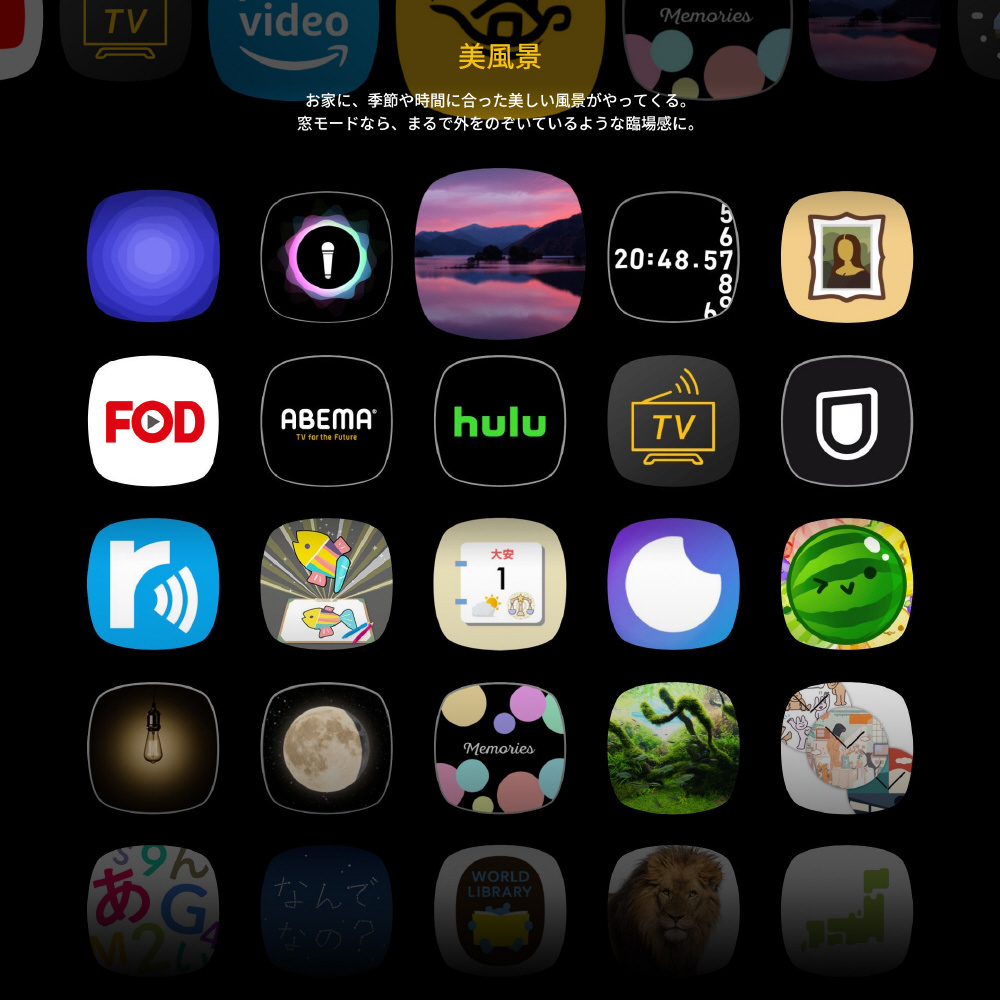Image resolution: width=1000 pixels, height=1000 pixels.
Task: Open the Mona Lisa painting app
Action: 846,258
